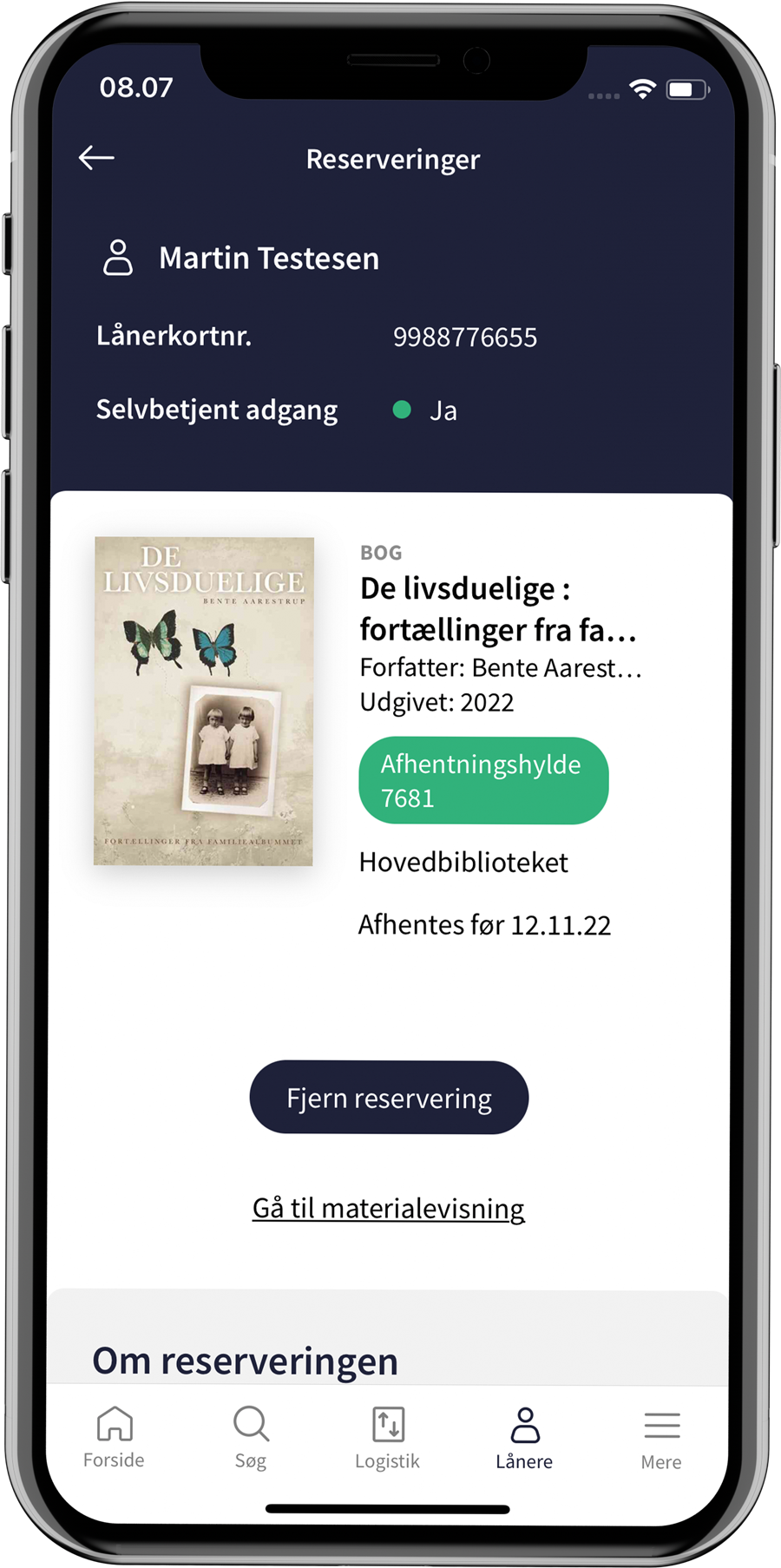Switch to the Logistik tab
Screen dimensions: 781x1568
click(387, 1438)
